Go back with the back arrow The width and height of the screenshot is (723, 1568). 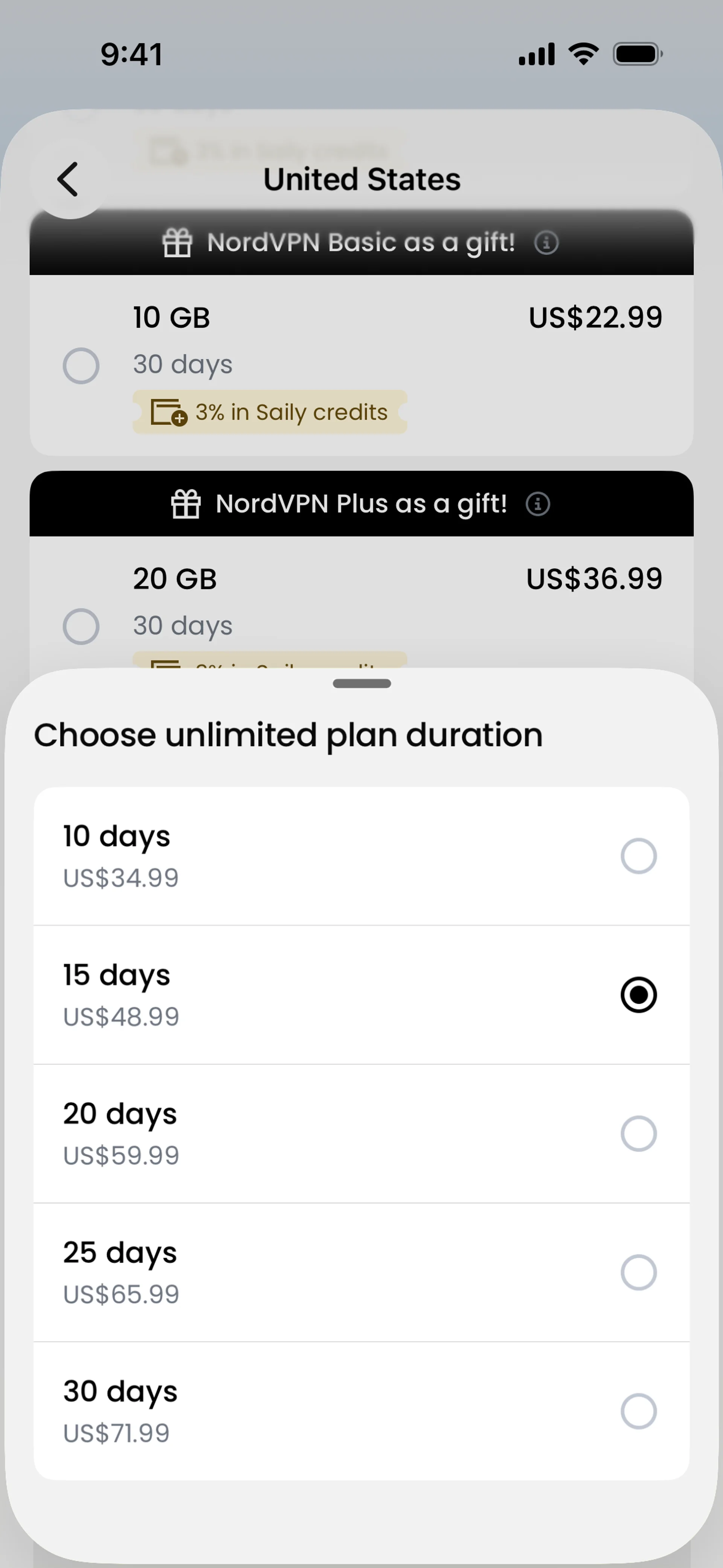tap(69, 179)
